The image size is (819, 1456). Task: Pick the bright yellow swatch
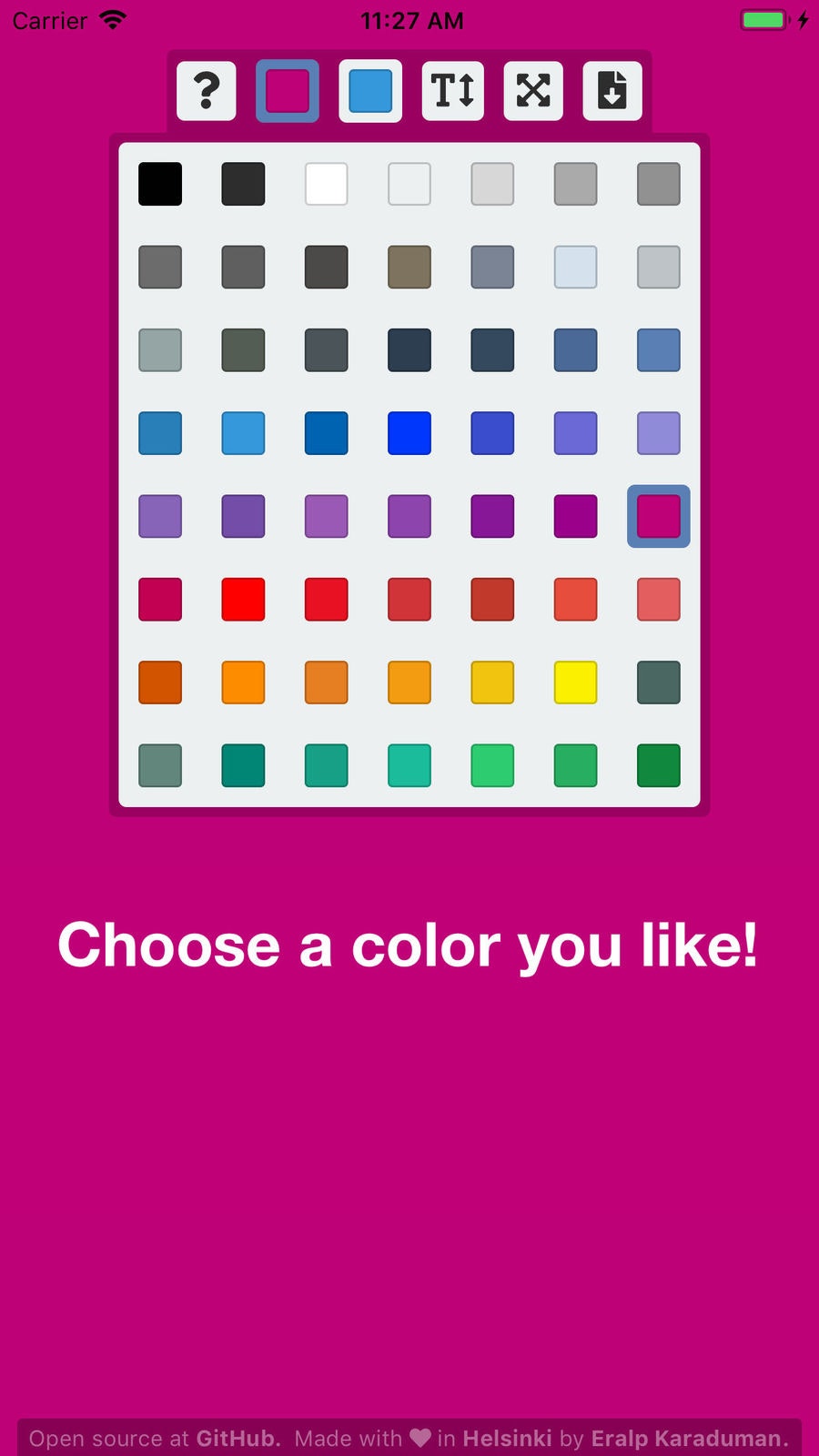575,682
